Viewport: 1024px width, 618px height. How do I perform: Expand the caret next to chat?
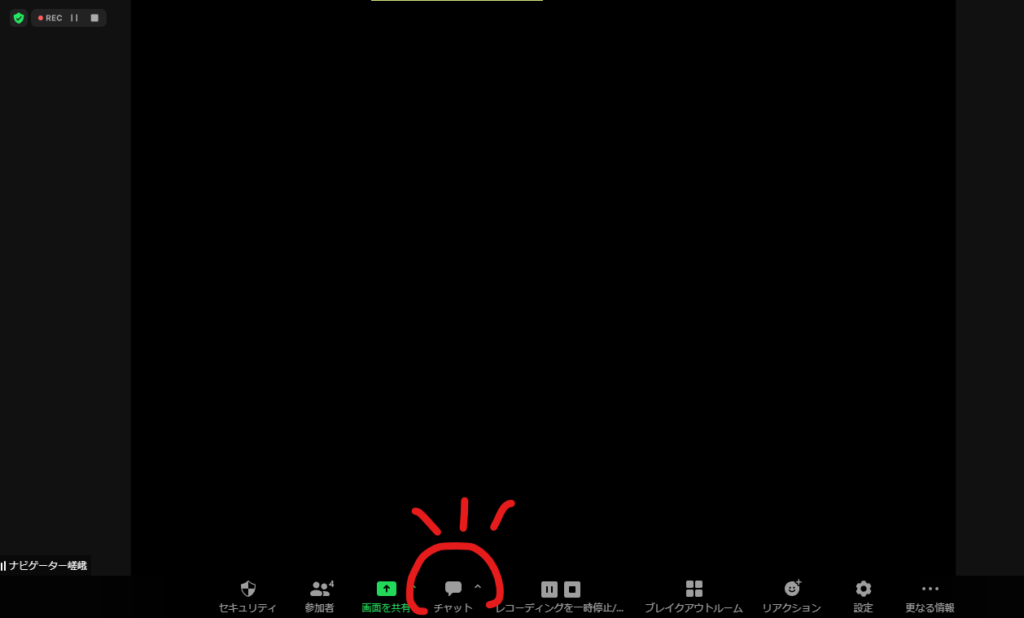[x=477, y=587]
